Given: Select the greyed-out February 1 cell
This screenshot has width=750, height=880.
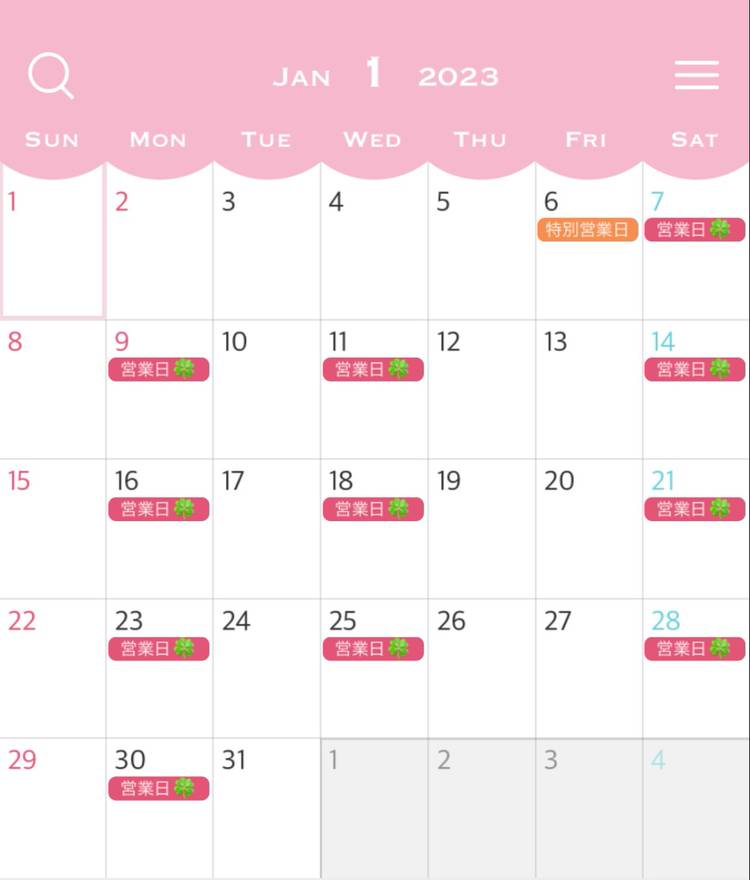Looking at the screenshot, I should click(373, 808).
